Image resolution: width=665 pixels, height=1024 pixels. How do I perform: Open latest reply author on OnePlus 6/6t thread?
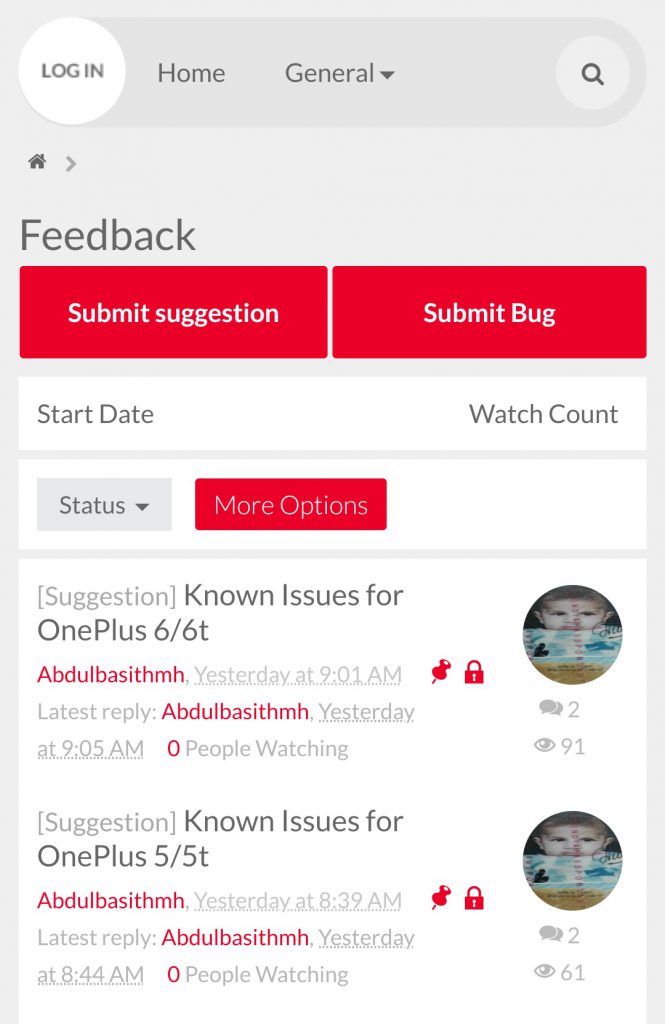coord(235,712)
